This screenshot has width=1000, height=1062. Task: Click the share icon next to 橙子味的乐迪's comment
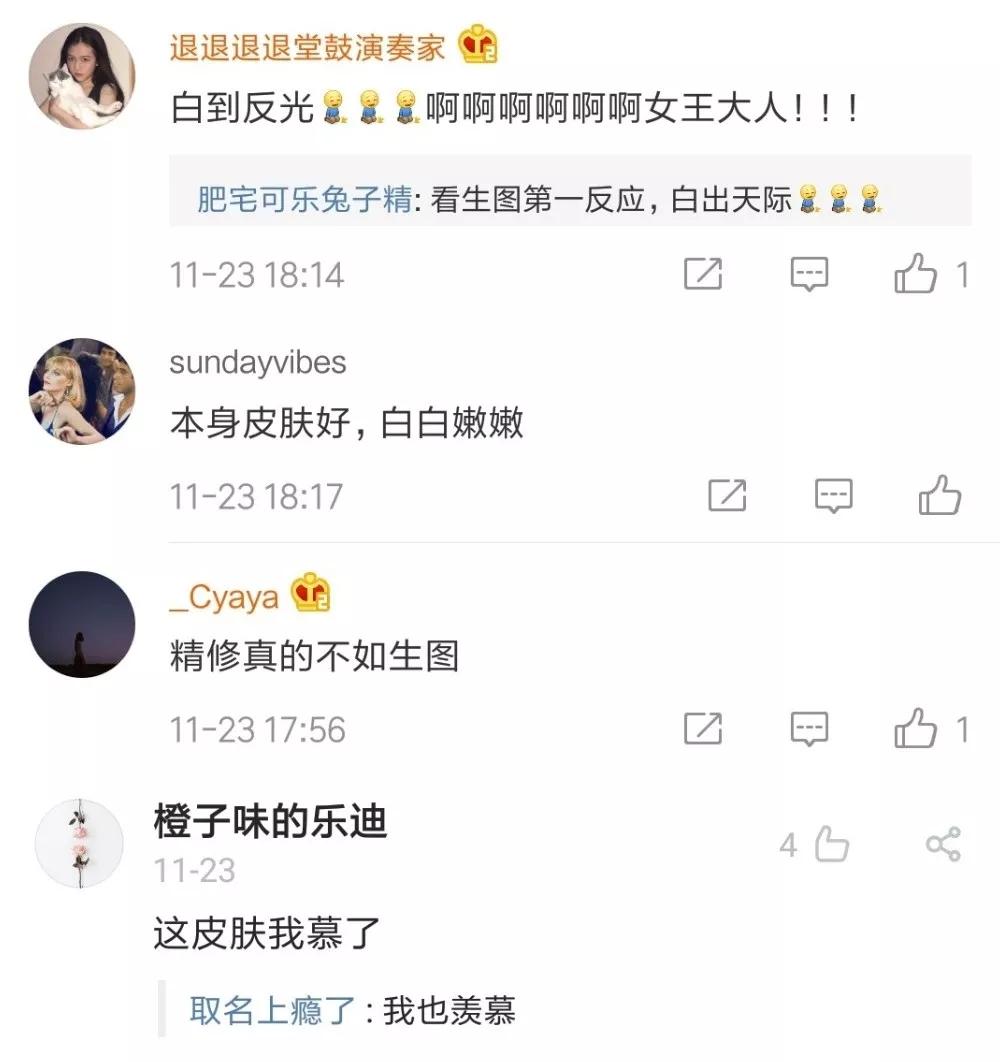coord(943,846)
